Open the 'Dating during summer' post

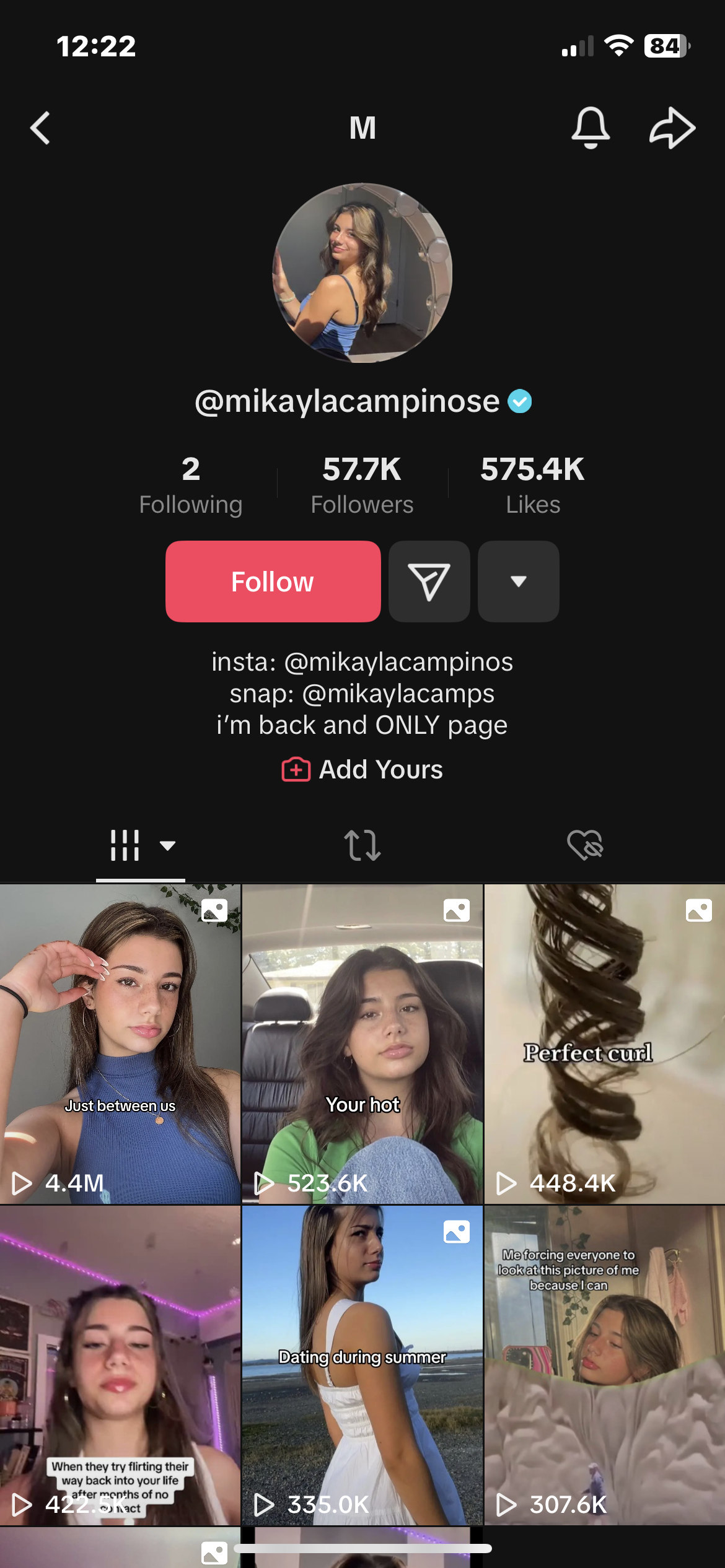(362, 1364)
